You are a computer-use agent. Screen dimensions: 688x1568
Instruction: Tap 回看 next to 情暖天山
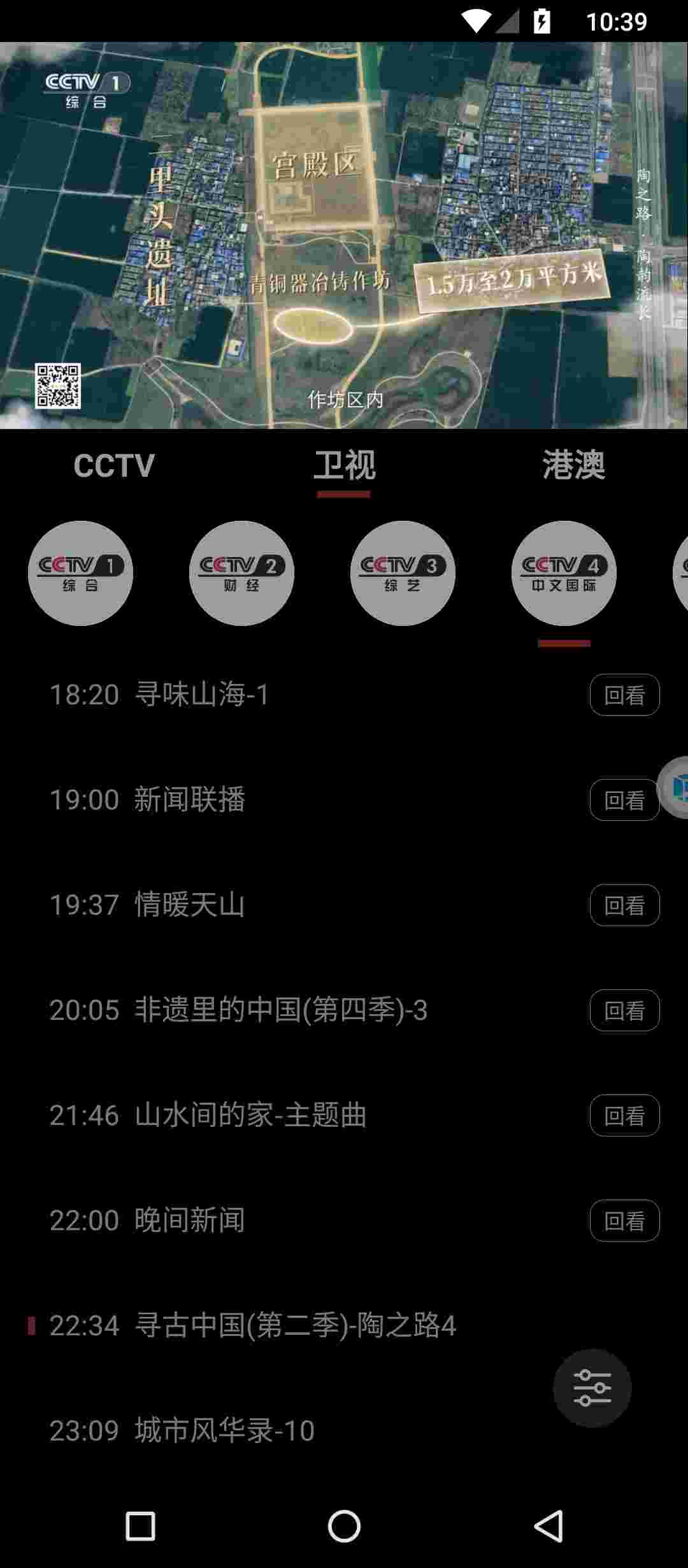pos(624,905)
